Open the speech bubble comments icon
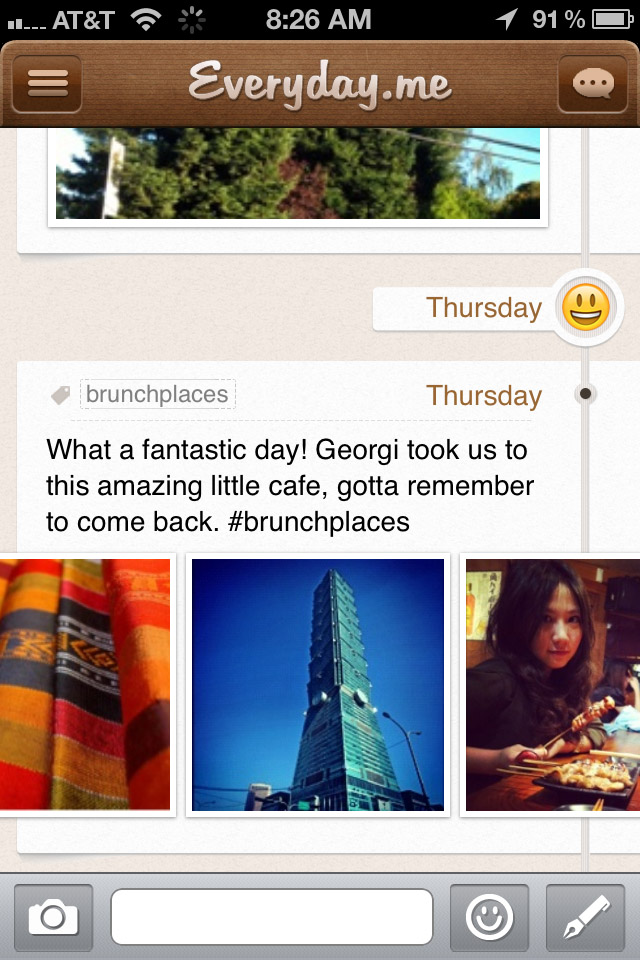The image size is (640, 960). click(x=592, y=83)
